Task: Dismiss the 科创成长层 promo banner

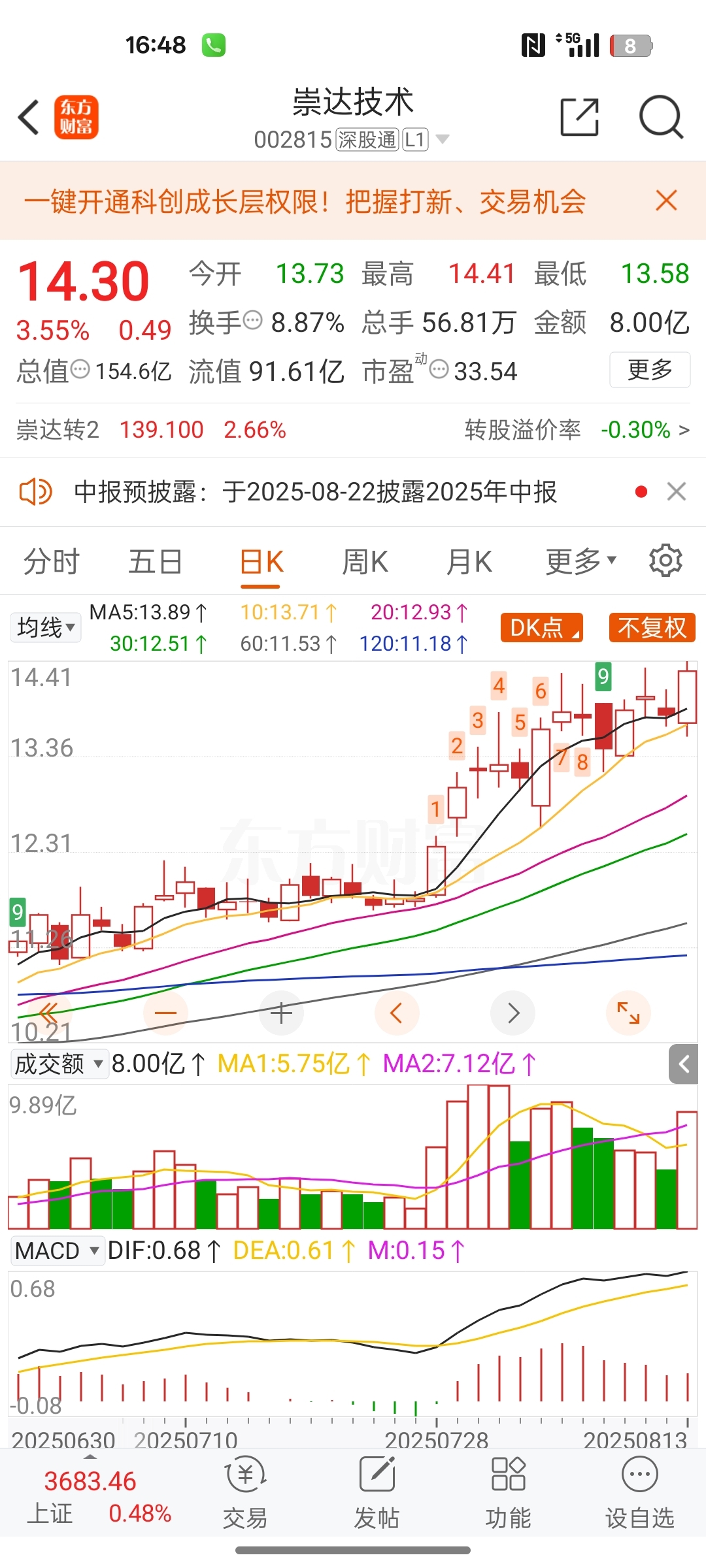Action: click(x=666, y=201)
